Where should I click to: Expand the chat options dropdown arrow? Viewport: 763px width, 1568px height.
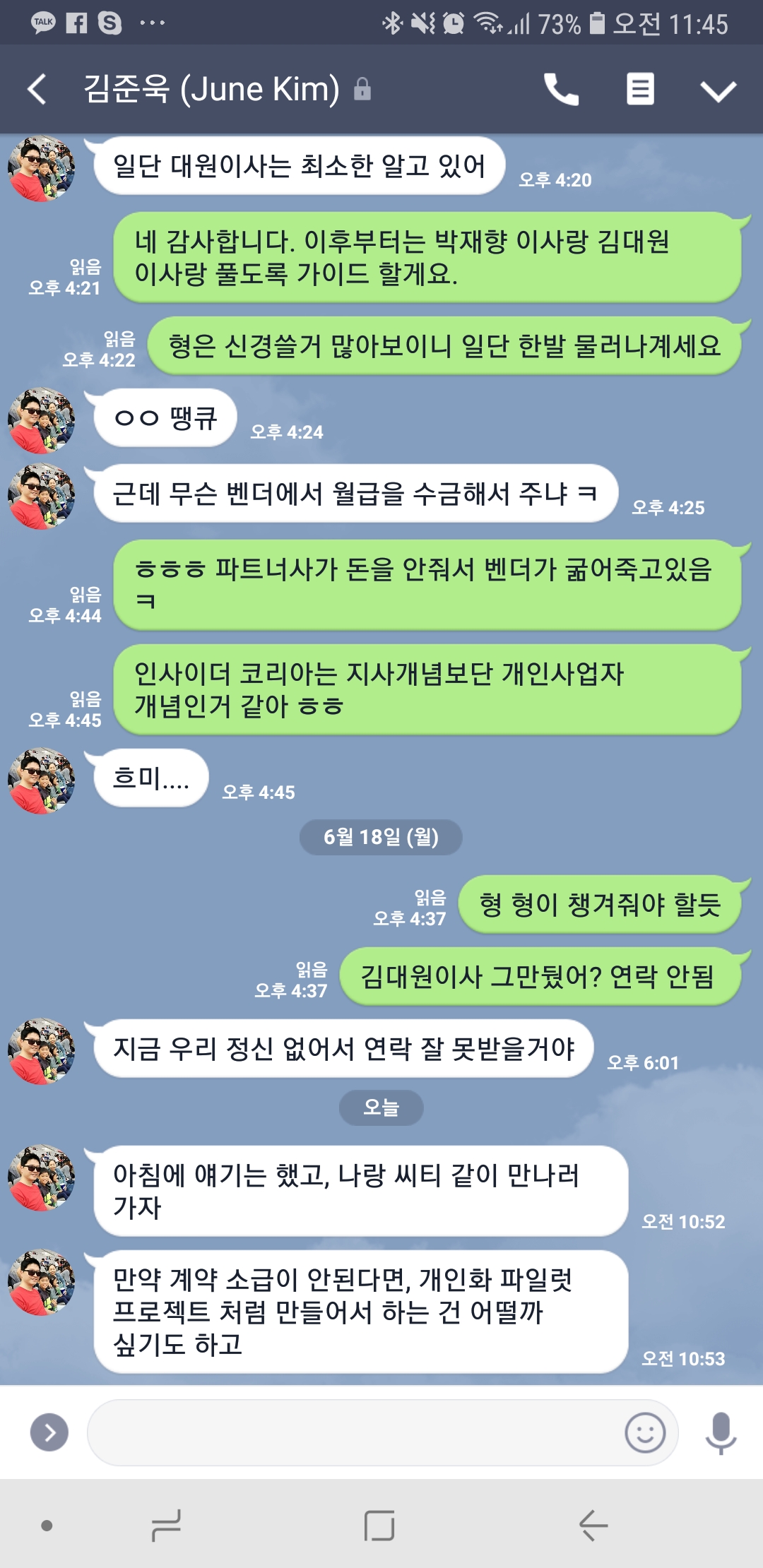[718, 90]
